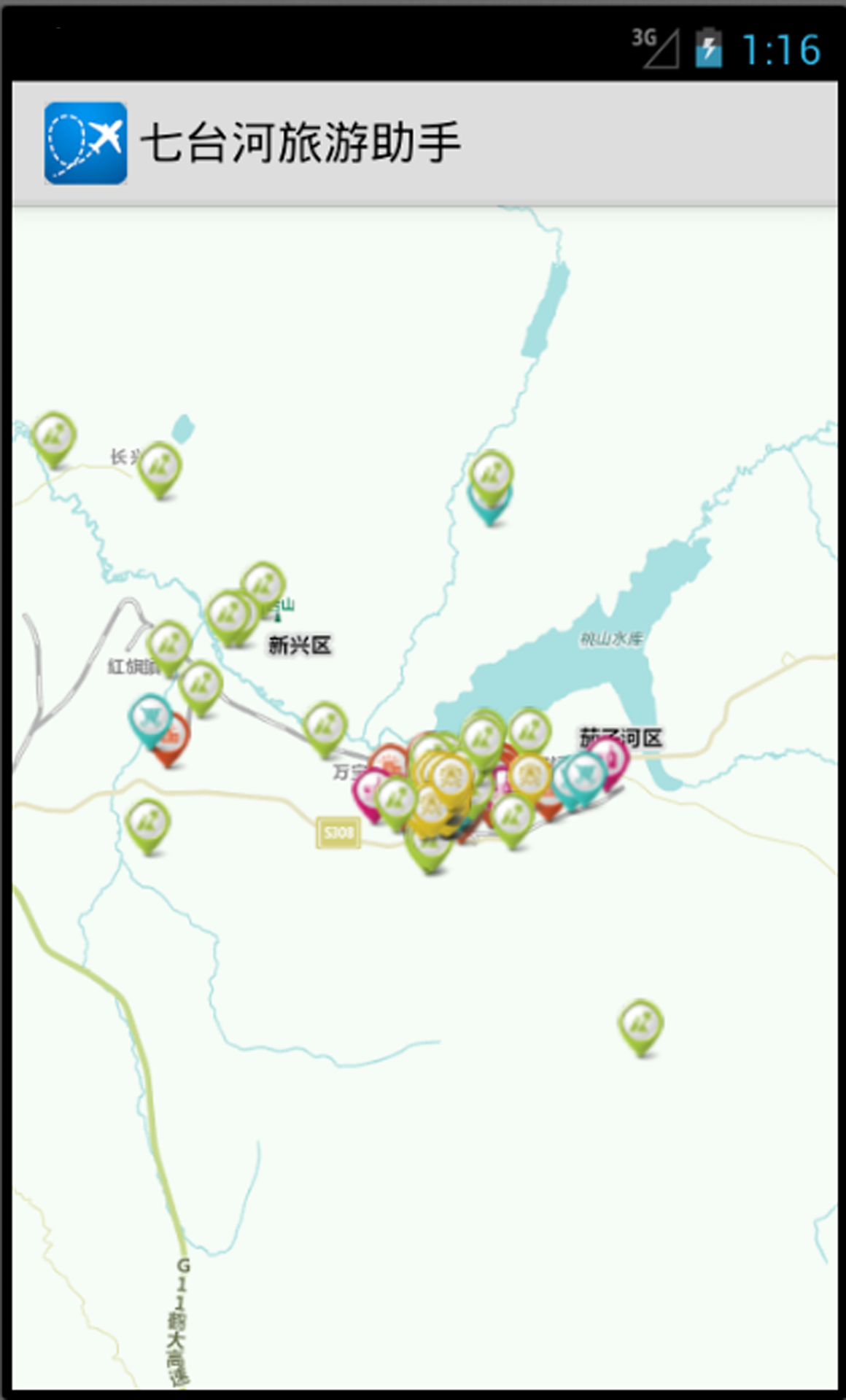Open the teal airplane marker below 茄子河区
846x1400 pixels.
point(583,777)
